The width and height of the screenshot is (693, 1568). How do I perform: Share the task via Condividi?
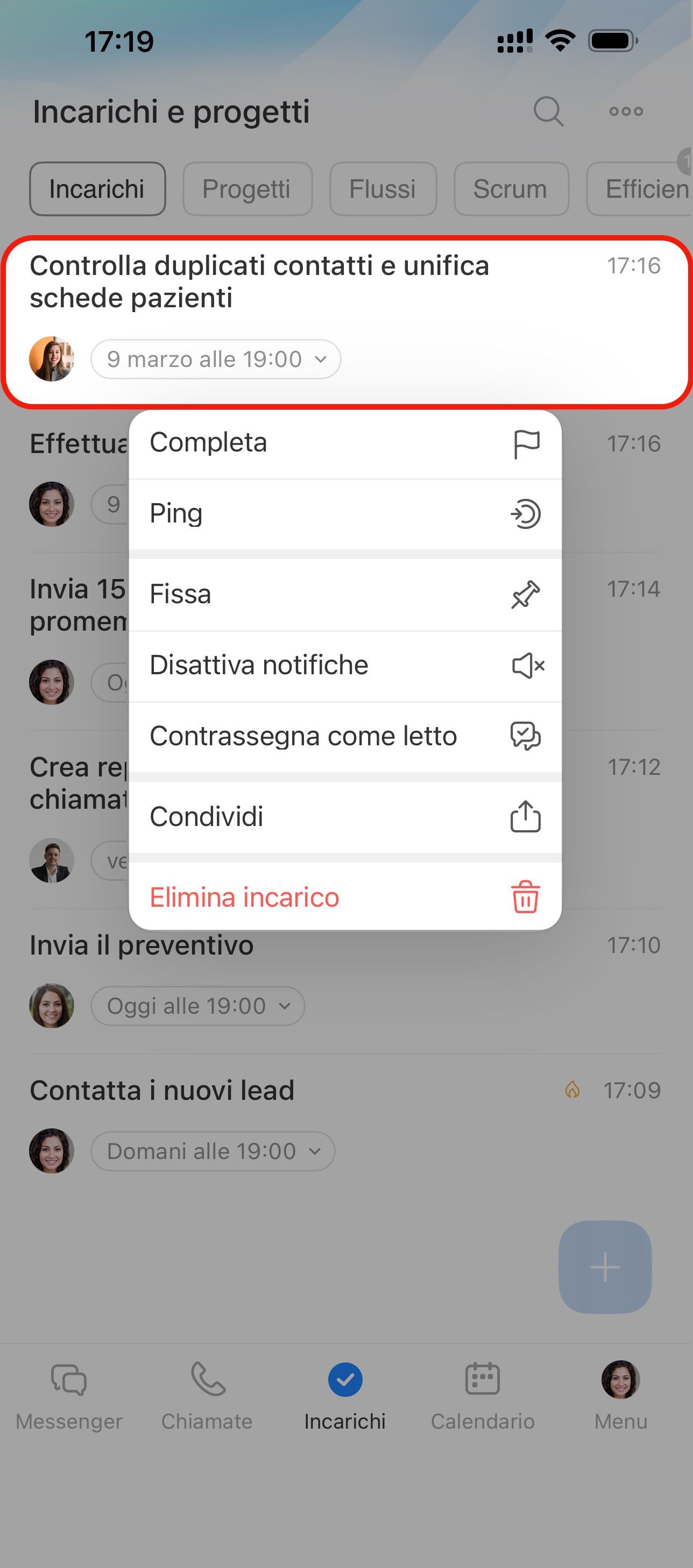[x=344, y=817]
